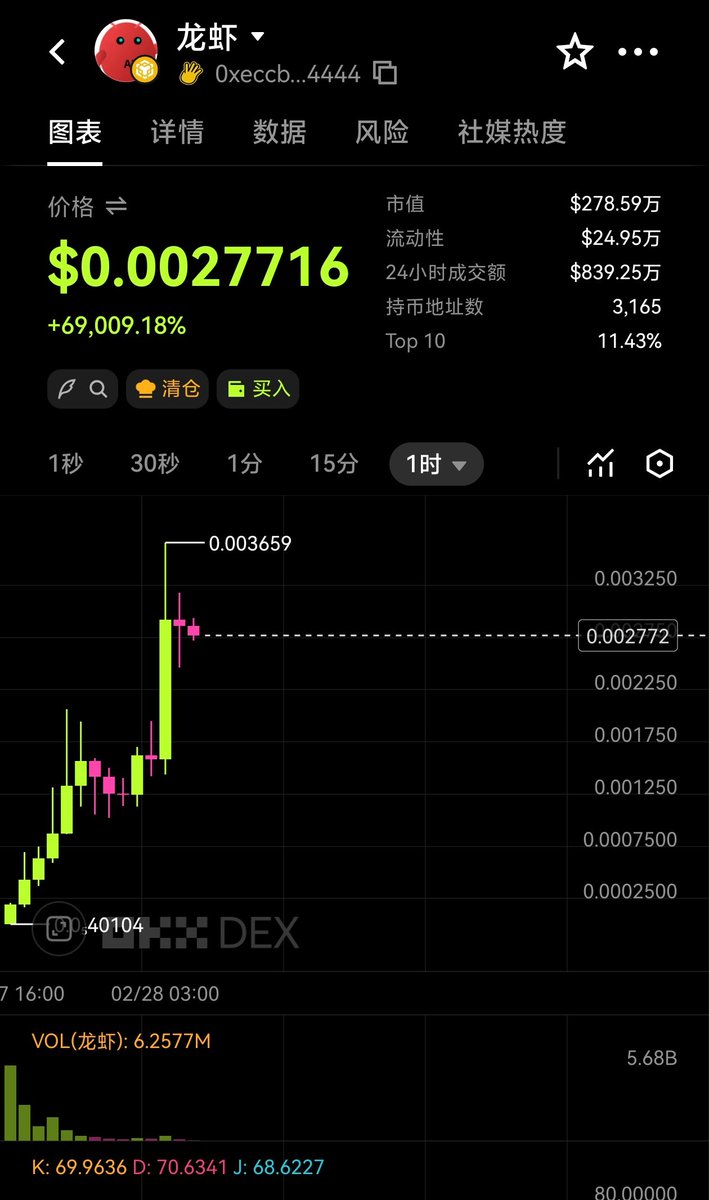Open chart settings hexagon icon

pyautogui.click(x=660, y=464)
